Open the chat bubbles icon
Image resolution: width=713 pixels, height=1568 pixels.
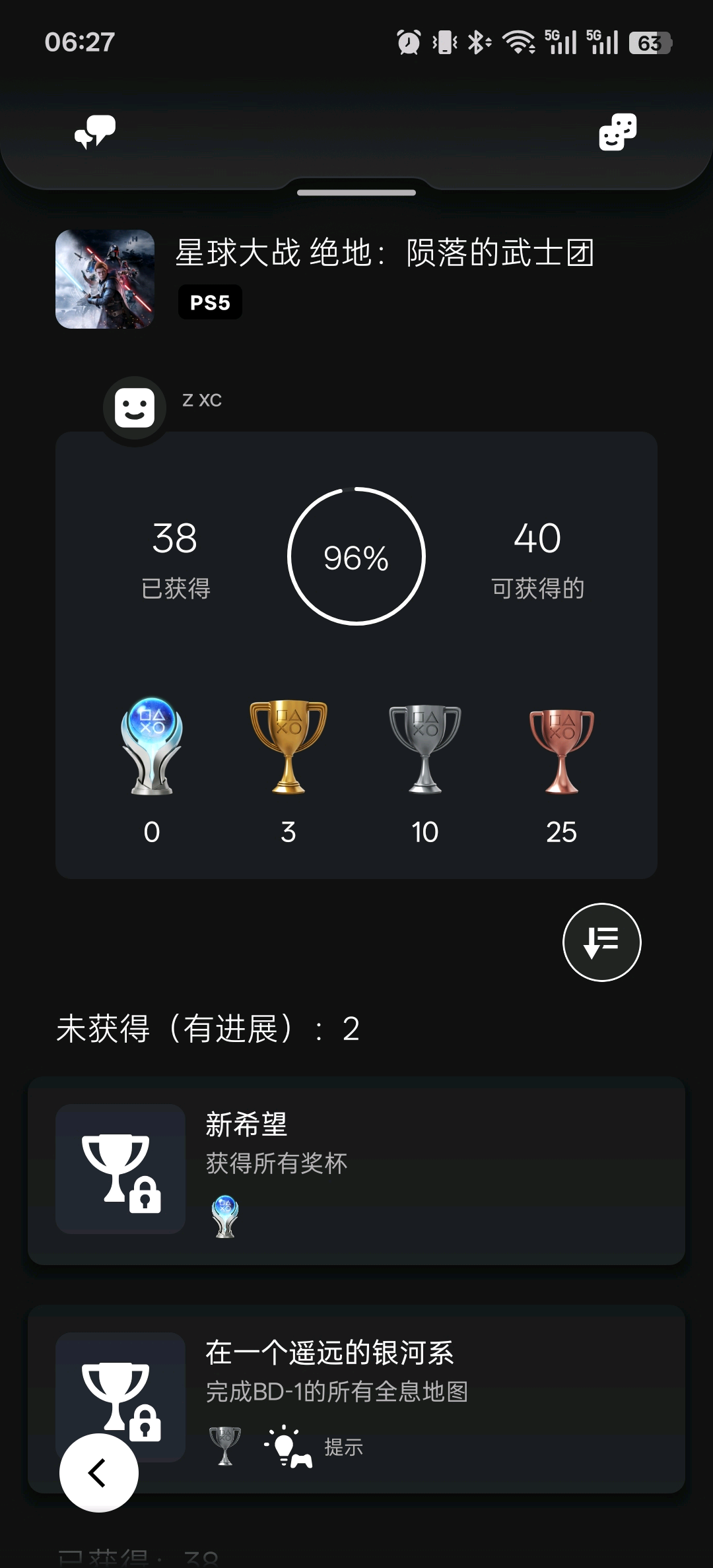[95, 132]
